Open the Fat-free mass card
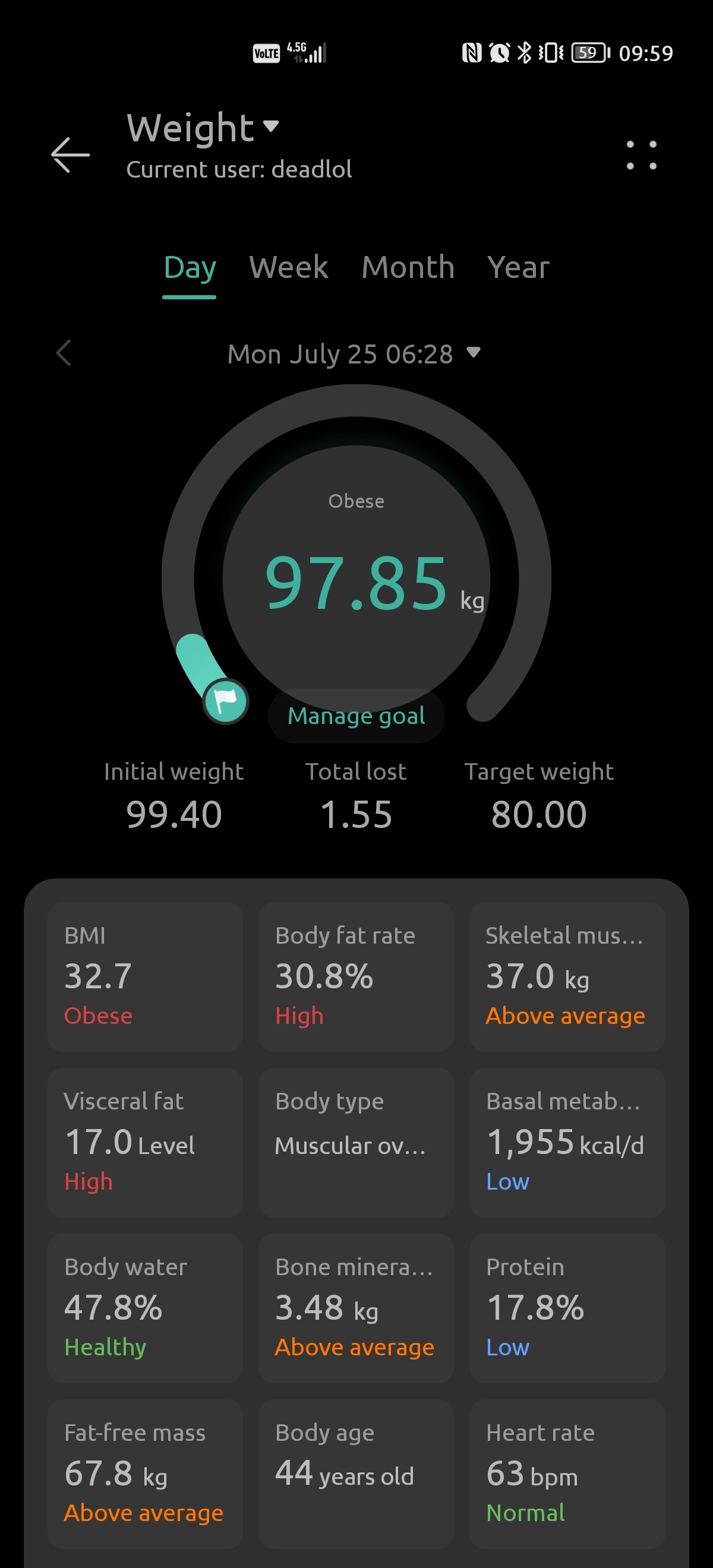 (x=145, y=1474)
